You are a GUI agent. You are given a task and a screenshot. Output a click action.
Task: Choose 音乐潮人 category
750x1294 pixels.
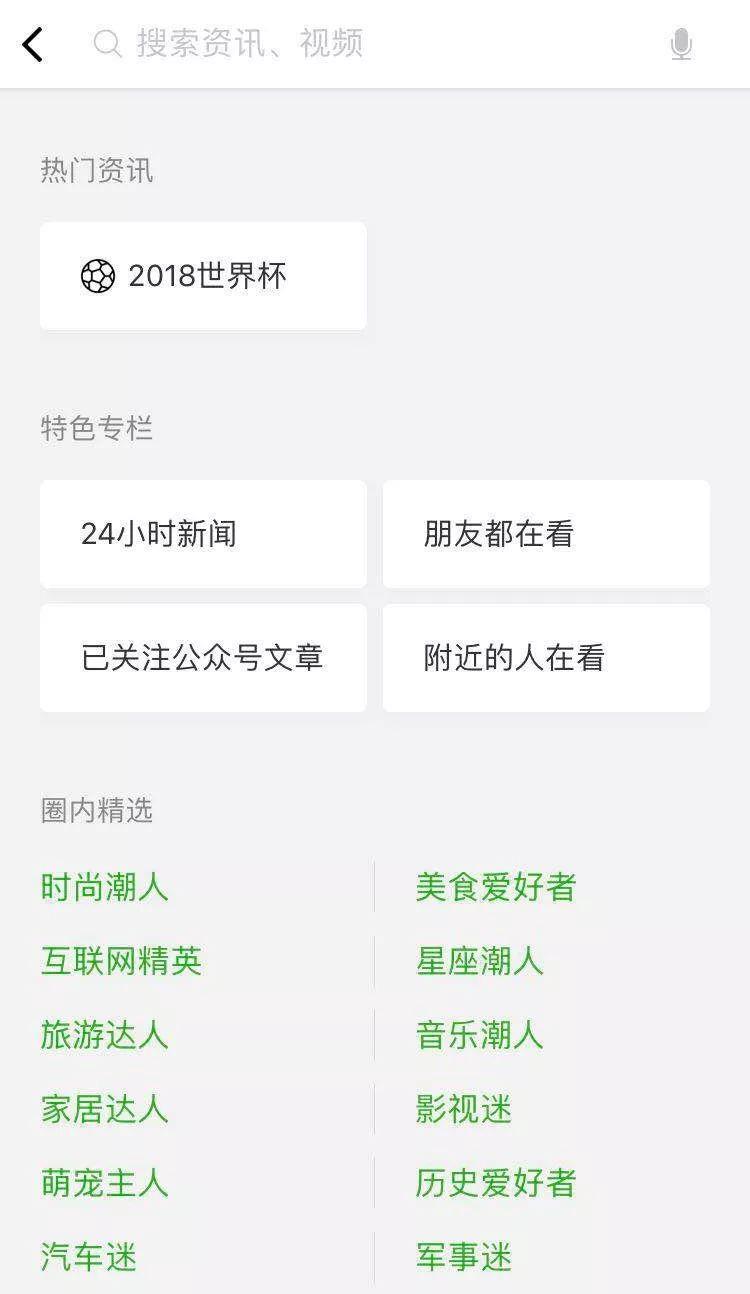point(480,1035)
